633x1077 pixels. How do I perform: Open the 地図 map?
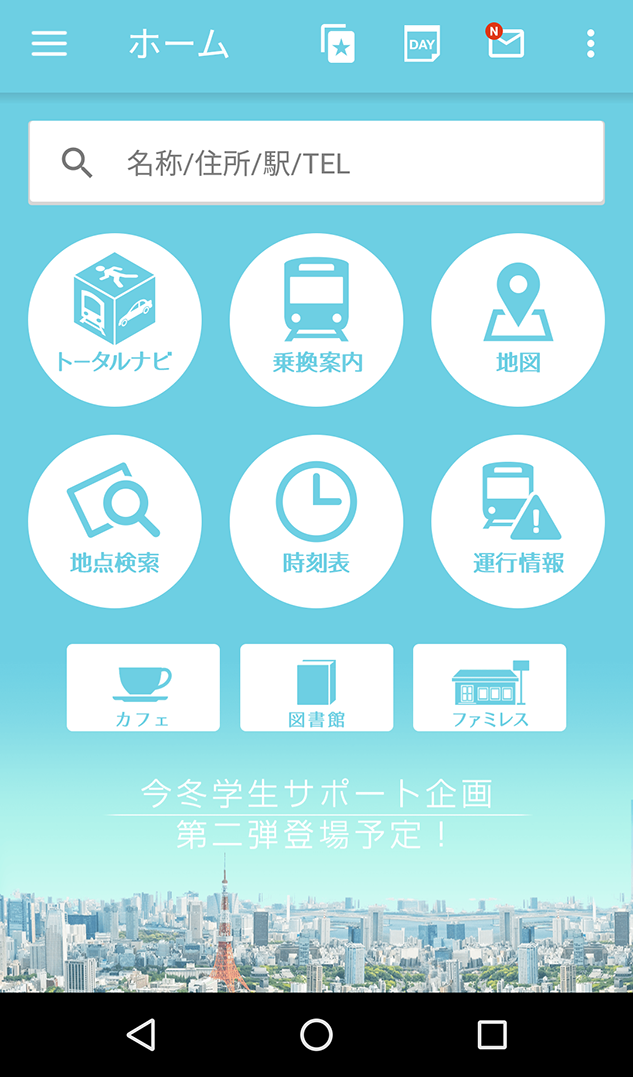[x=518, y=320]
